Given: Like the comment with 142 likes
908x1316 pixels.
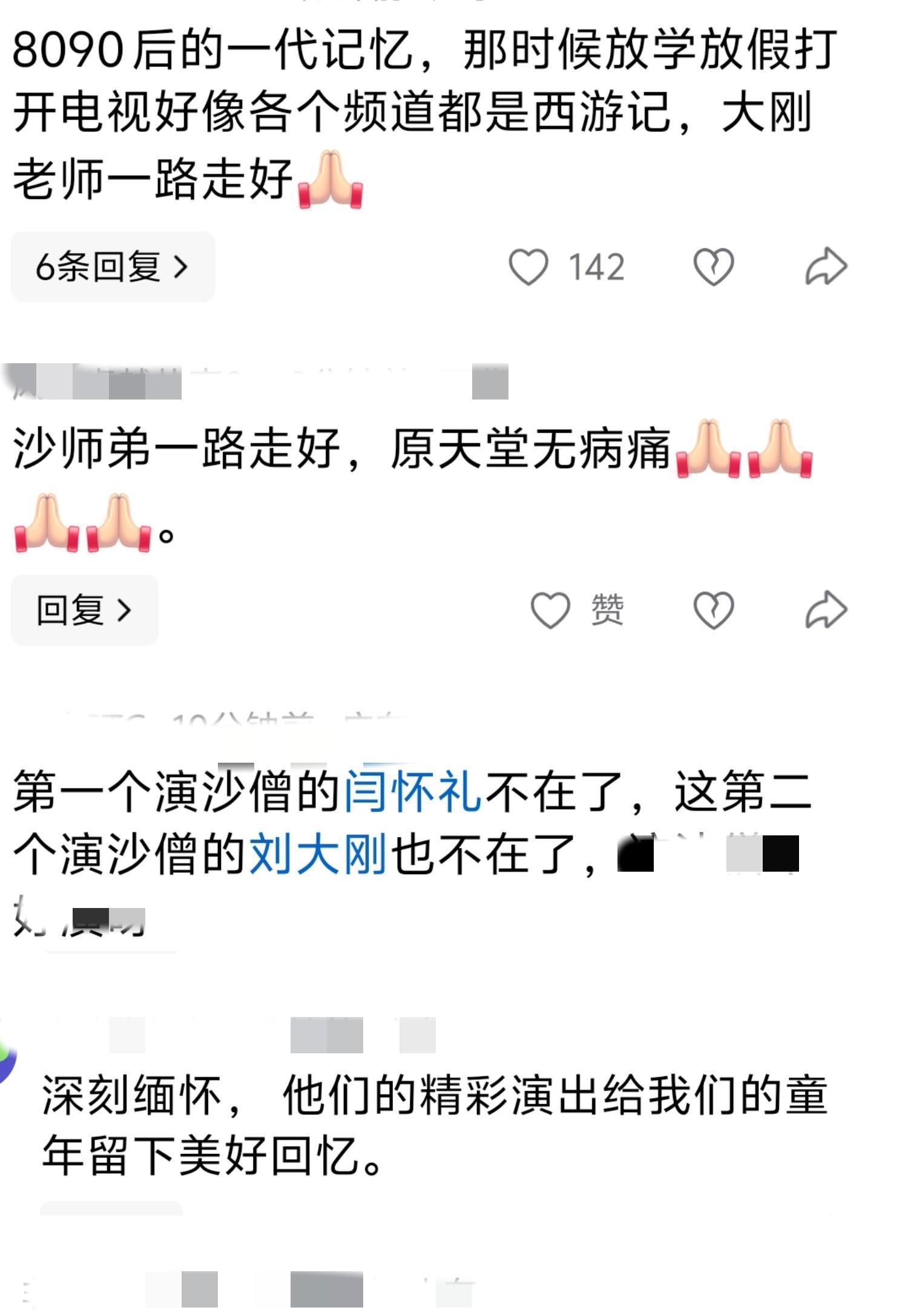Looking at the screenshot, I should (528, 267).
